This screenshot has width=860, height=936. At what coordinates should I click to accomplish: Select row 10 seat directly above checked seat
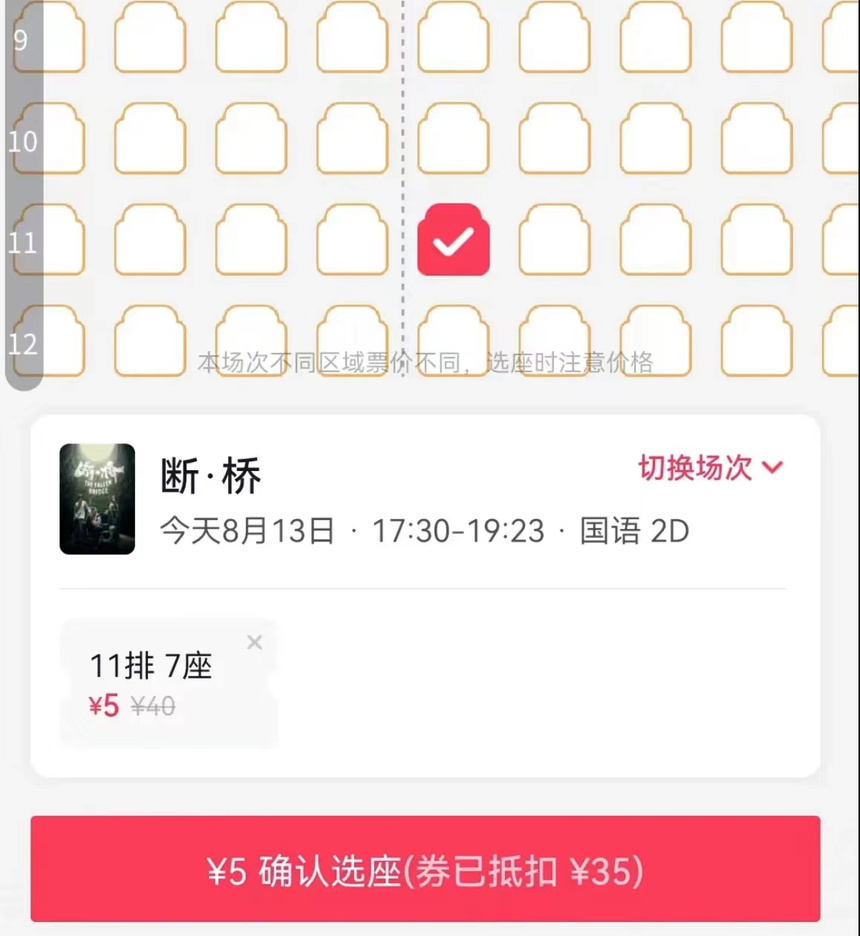click(x=453, y=139)
